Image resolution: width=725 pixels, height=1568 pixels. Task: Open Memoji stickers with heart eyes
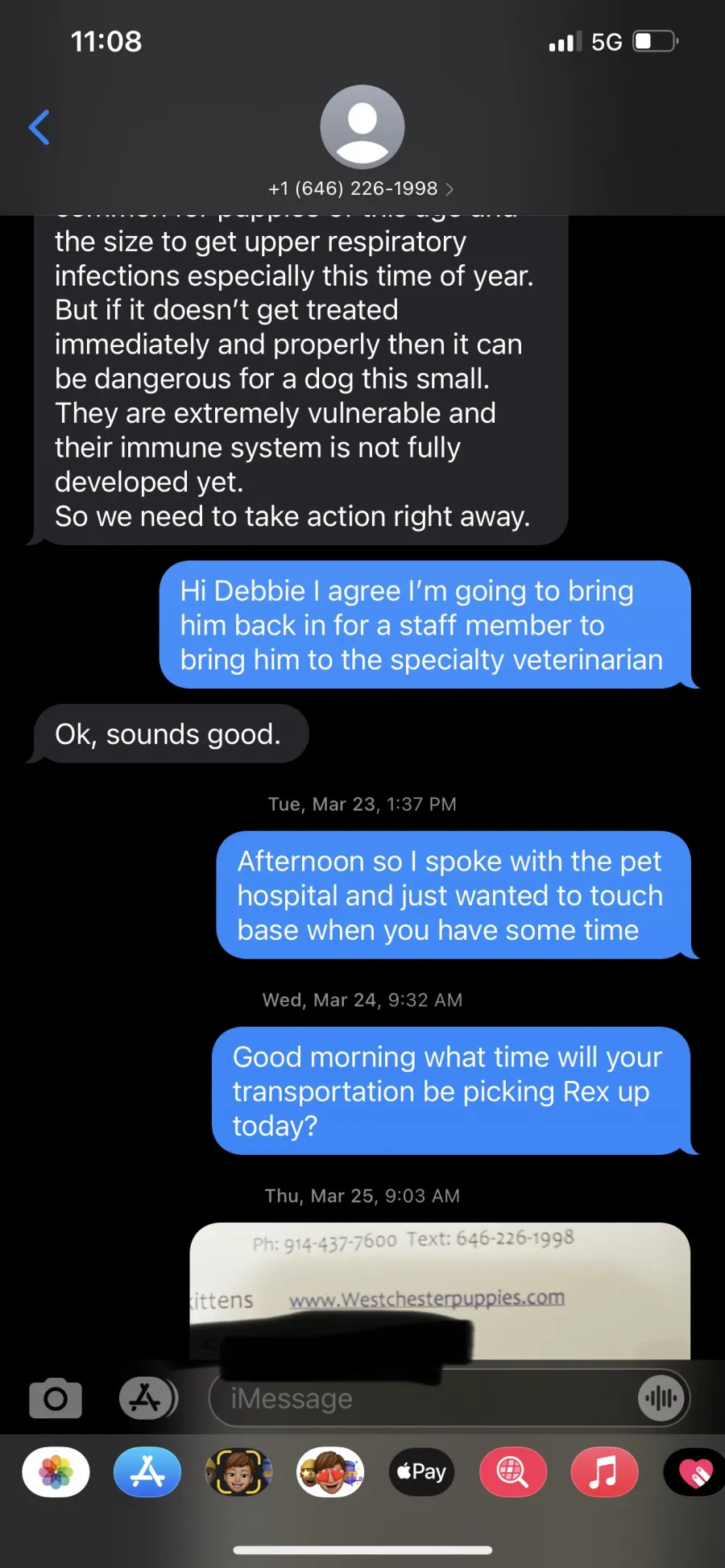coord(330,1472)
